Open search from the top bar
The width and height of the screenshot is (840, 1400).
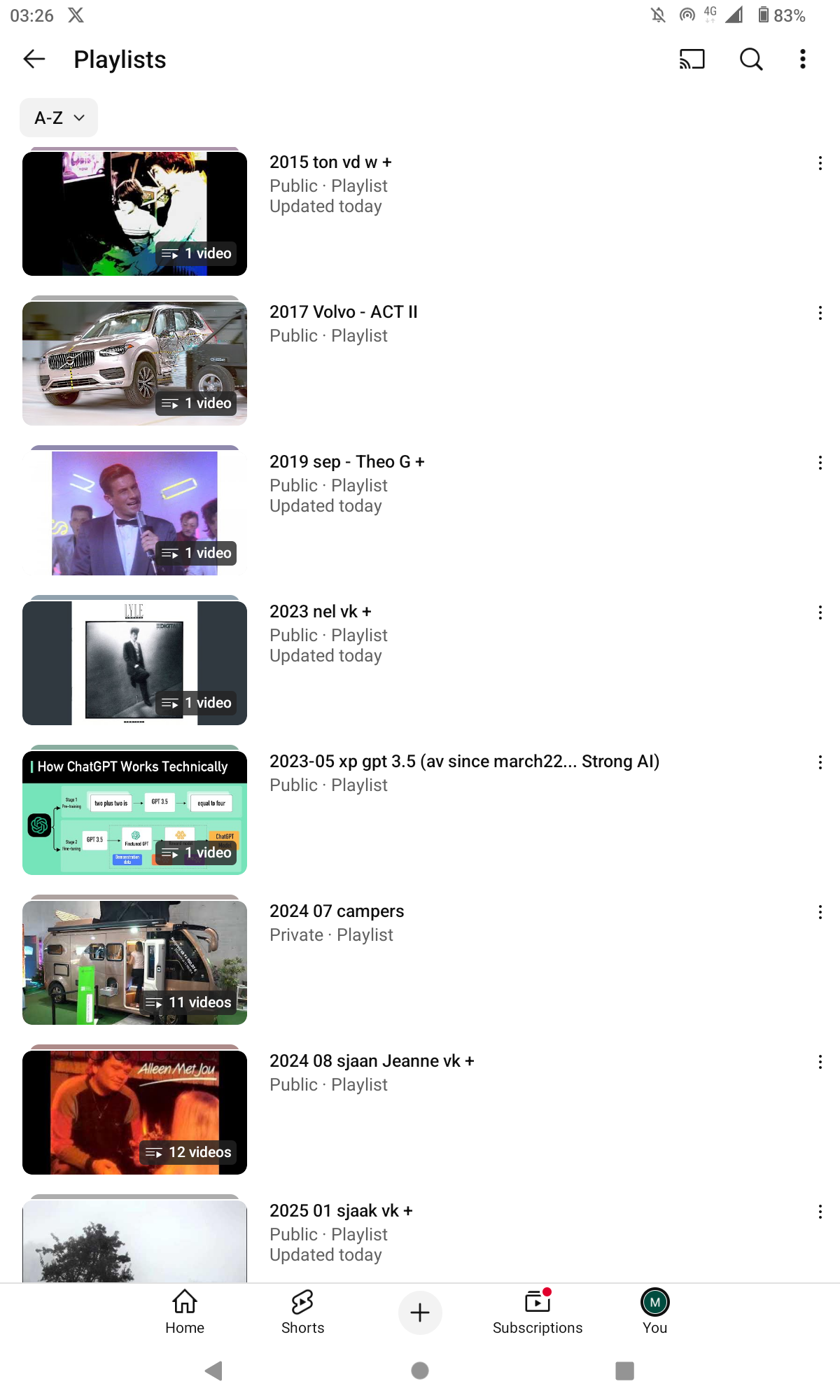pyautogui.click(x=751, y=59)
